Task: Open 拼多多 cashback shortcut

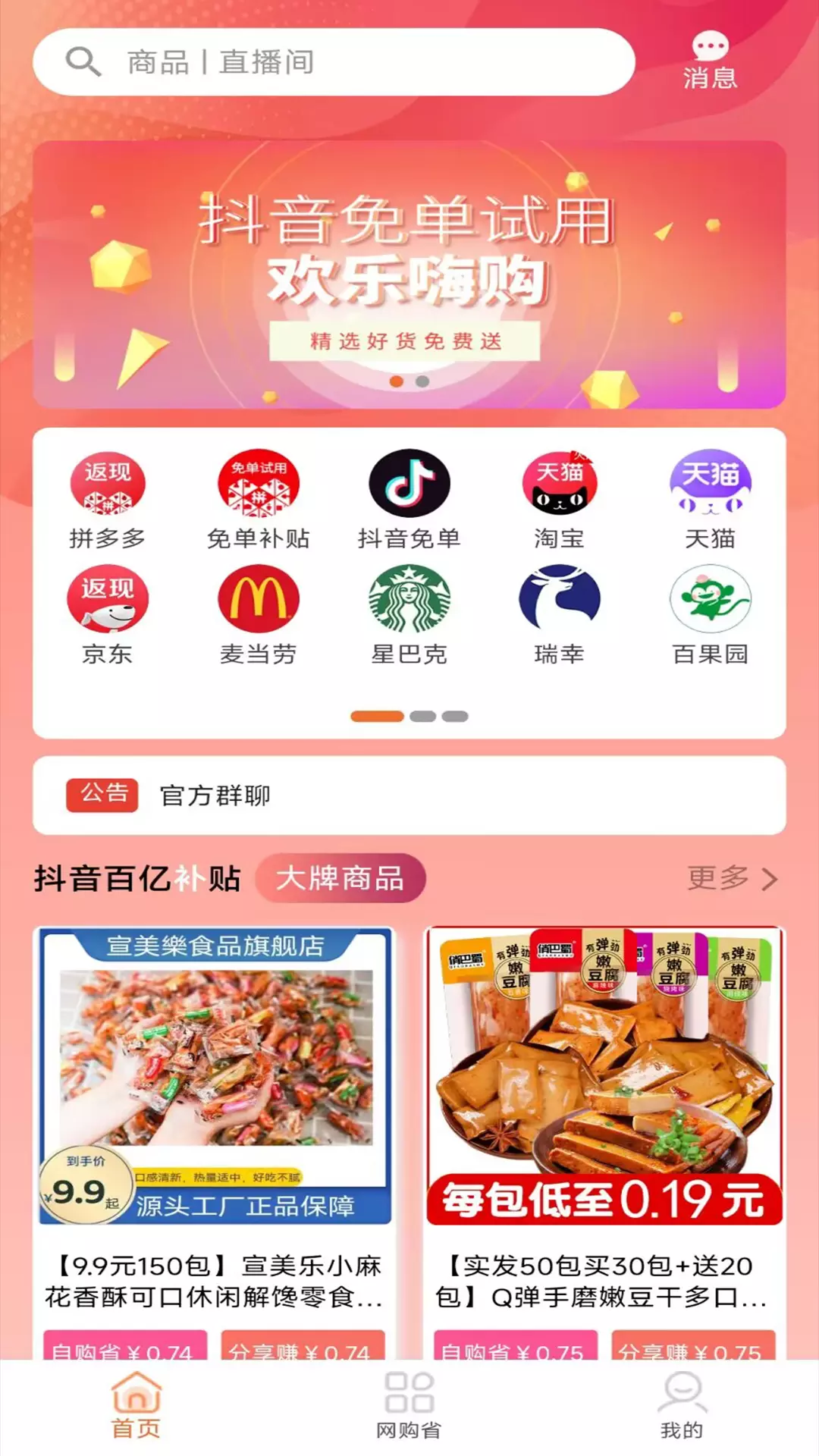Action: (108, 500)
